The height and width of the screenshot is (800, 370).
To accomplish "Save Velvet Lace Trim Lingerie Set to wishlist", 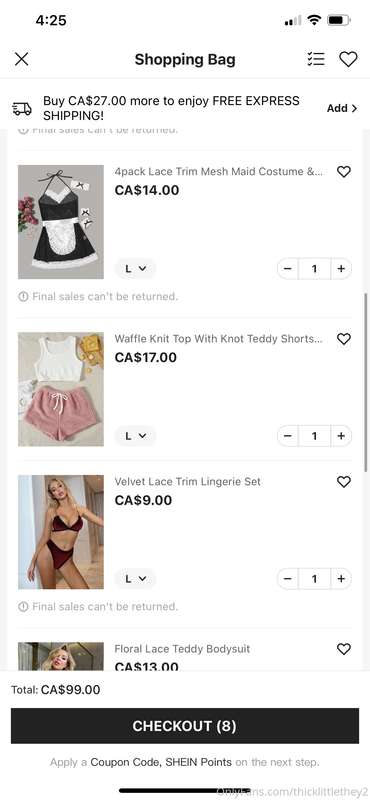I will click(x=344, y=482).
